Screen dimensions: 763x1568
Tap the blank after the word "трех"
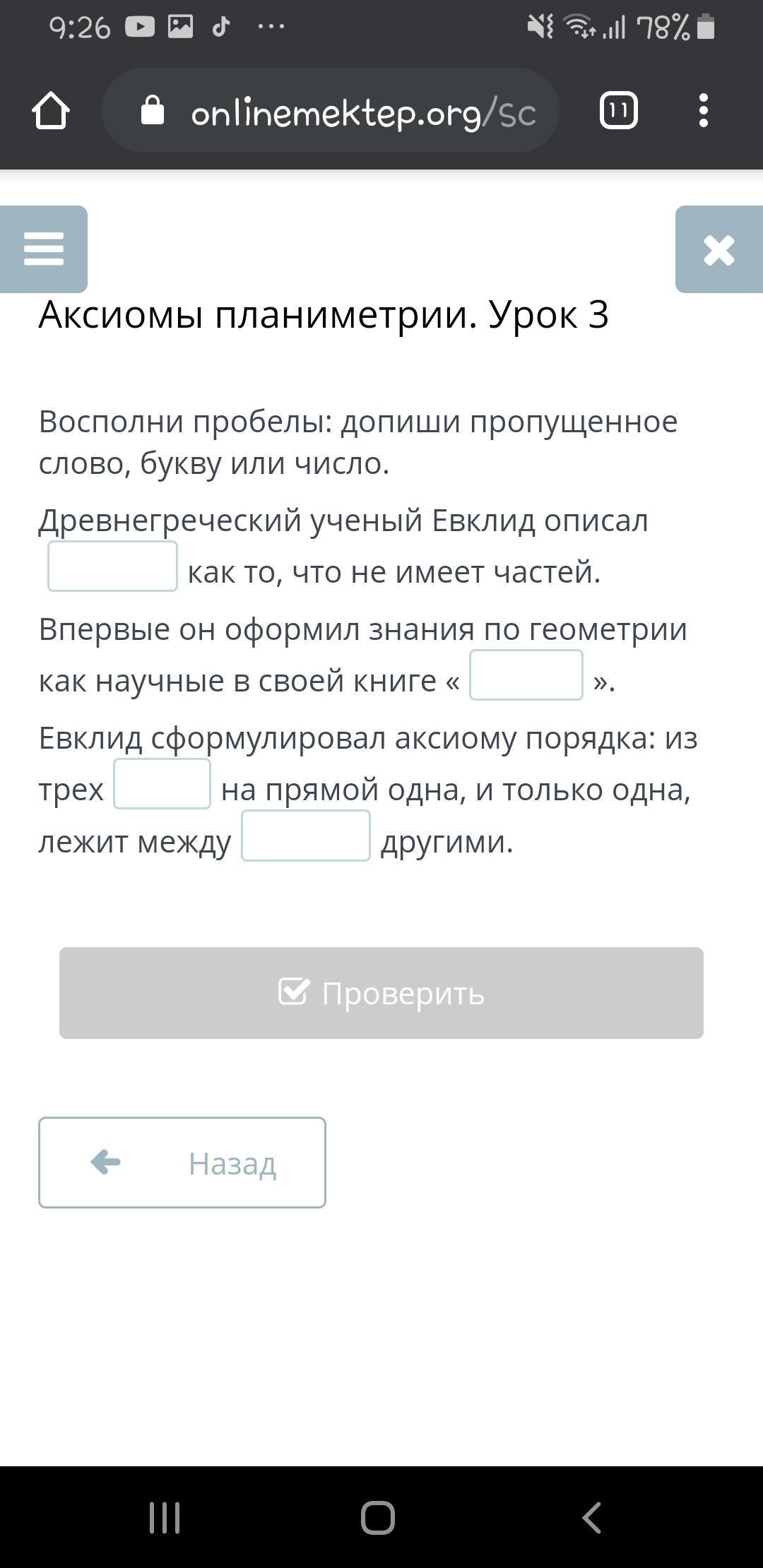[x=162, y=784]
